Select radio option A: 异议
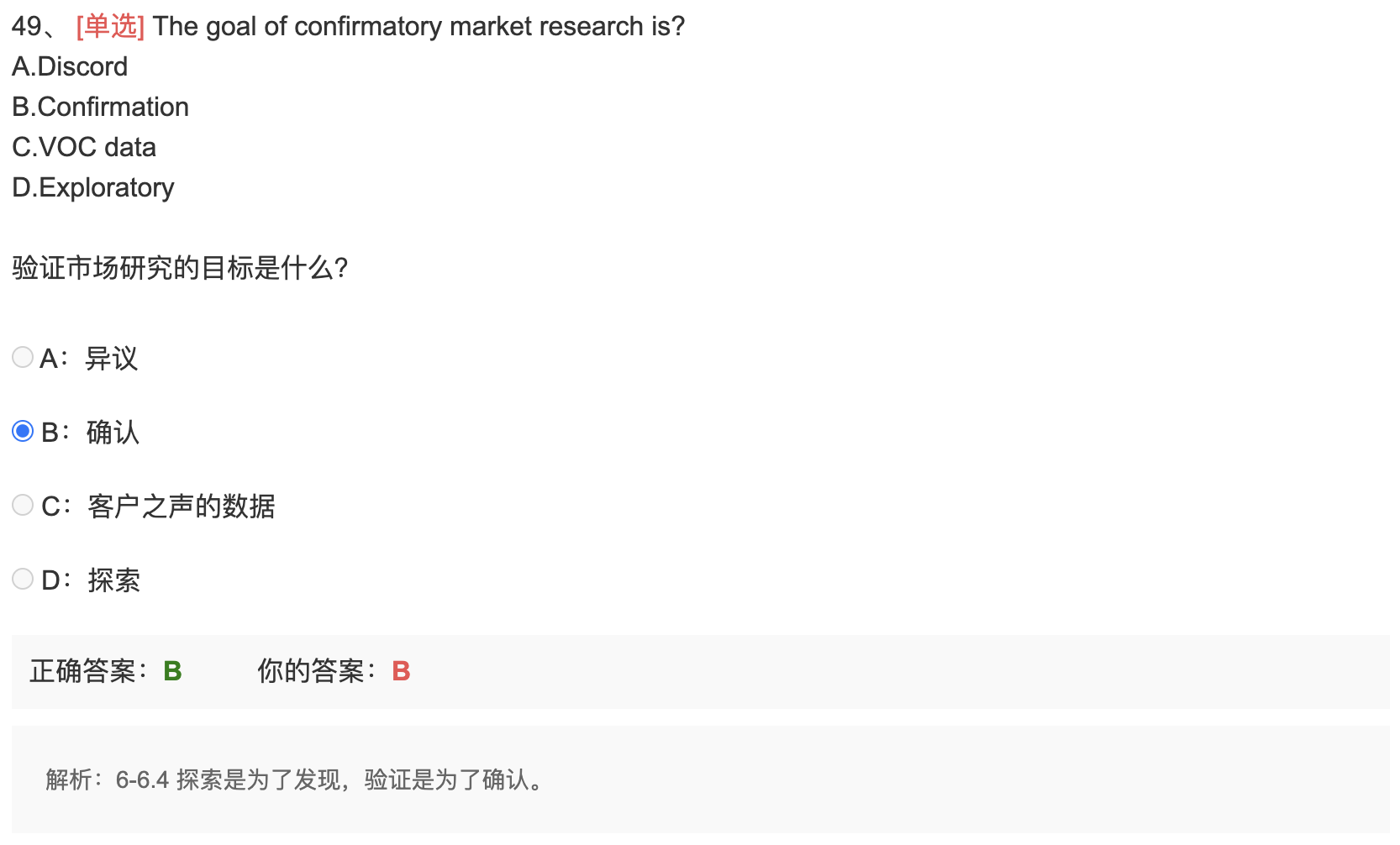The width and height of the screenshot is (1400, 845). (x=23, y=358)
